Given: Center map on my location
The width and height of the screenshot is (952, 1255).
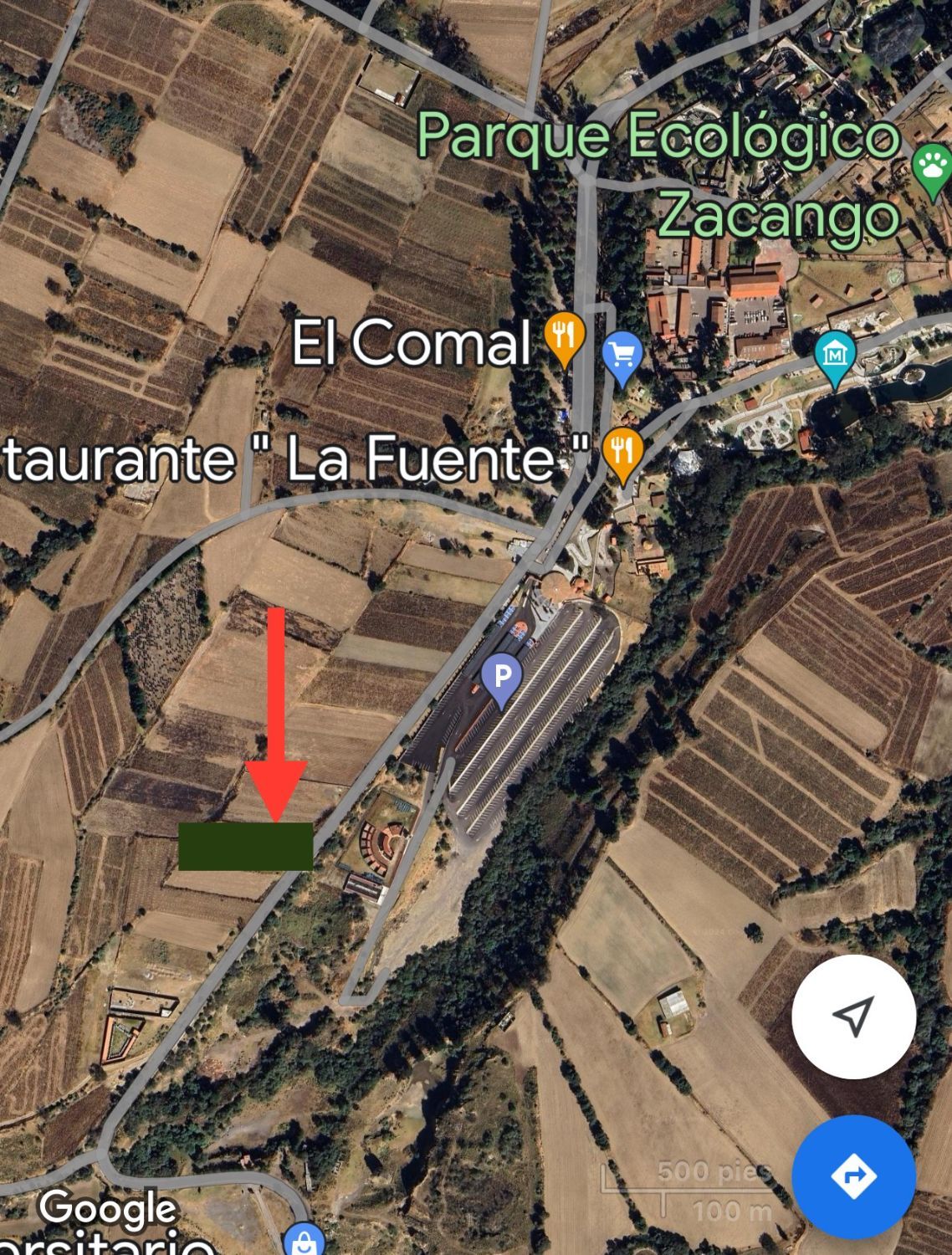Looking at the screenshot, I should (853, 1017).
